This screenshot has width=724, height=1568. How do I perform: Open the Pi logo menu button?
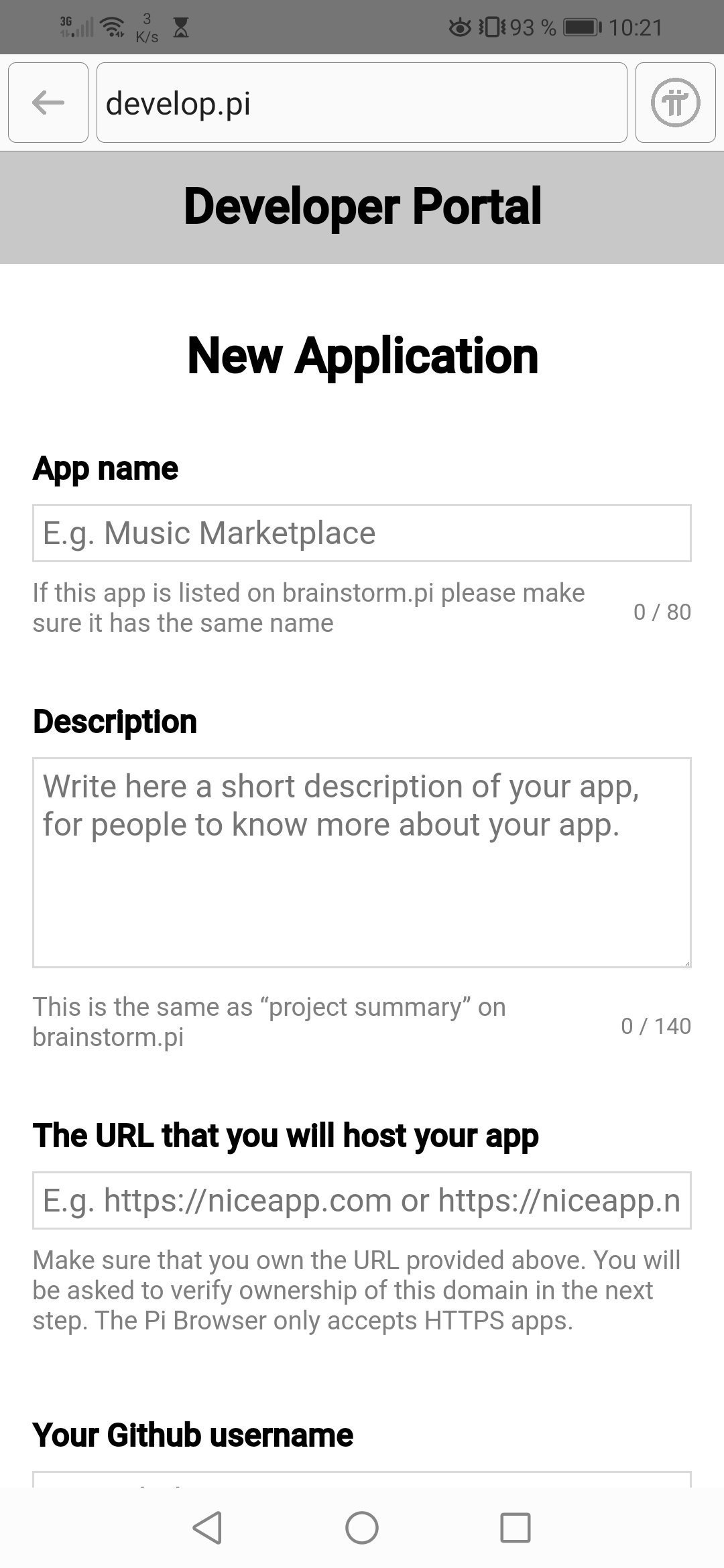675,103
